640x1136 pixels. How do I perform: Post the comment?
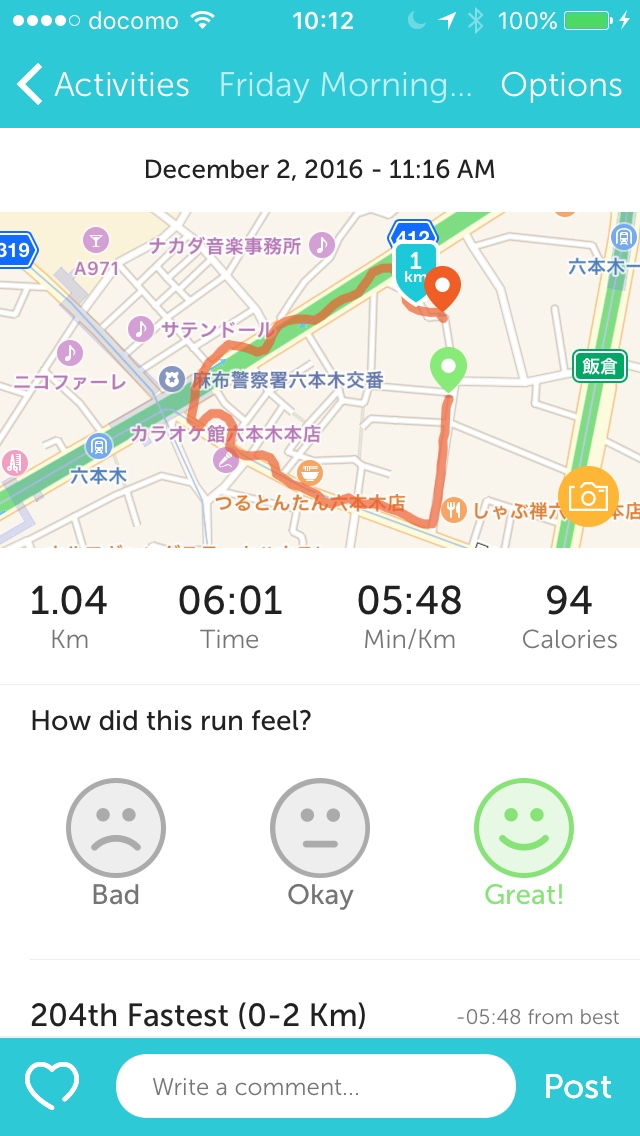(578, 1087)
